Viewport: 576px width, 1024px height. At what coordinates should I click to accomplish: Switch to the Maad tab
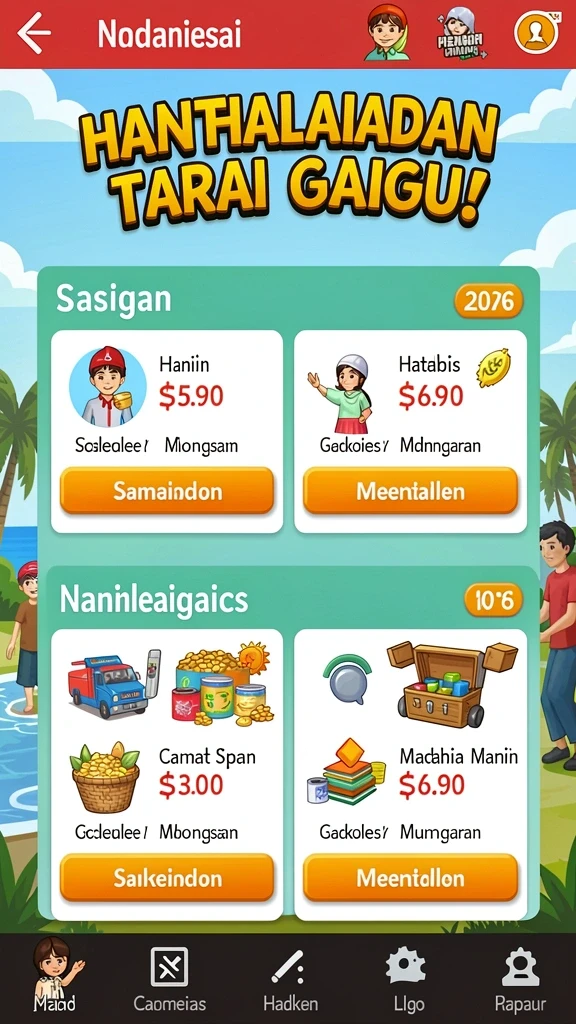coord(56,978)
